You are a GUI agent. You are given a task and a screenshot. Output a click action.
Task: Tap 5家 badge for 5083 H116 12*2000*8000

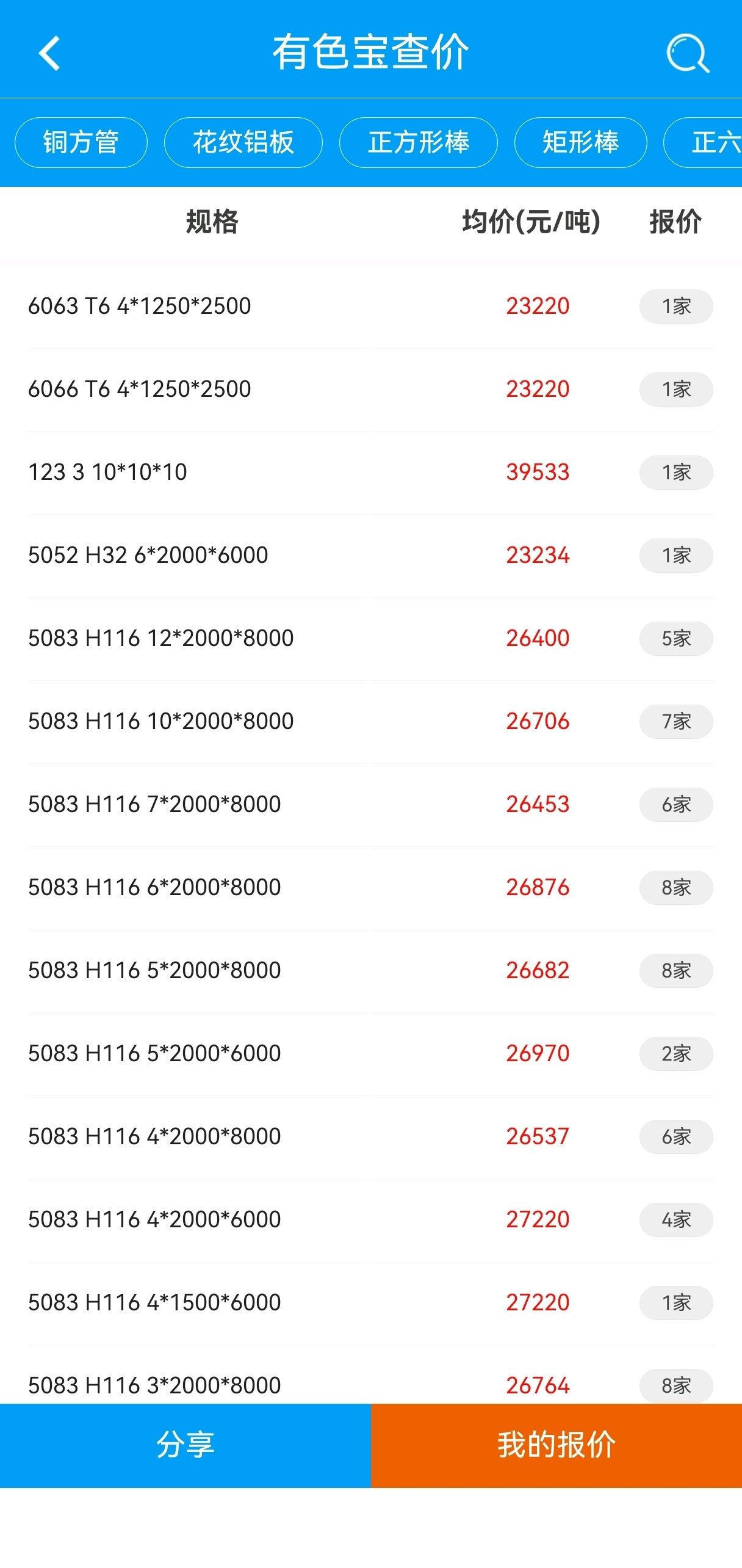(x=676, y=639)
